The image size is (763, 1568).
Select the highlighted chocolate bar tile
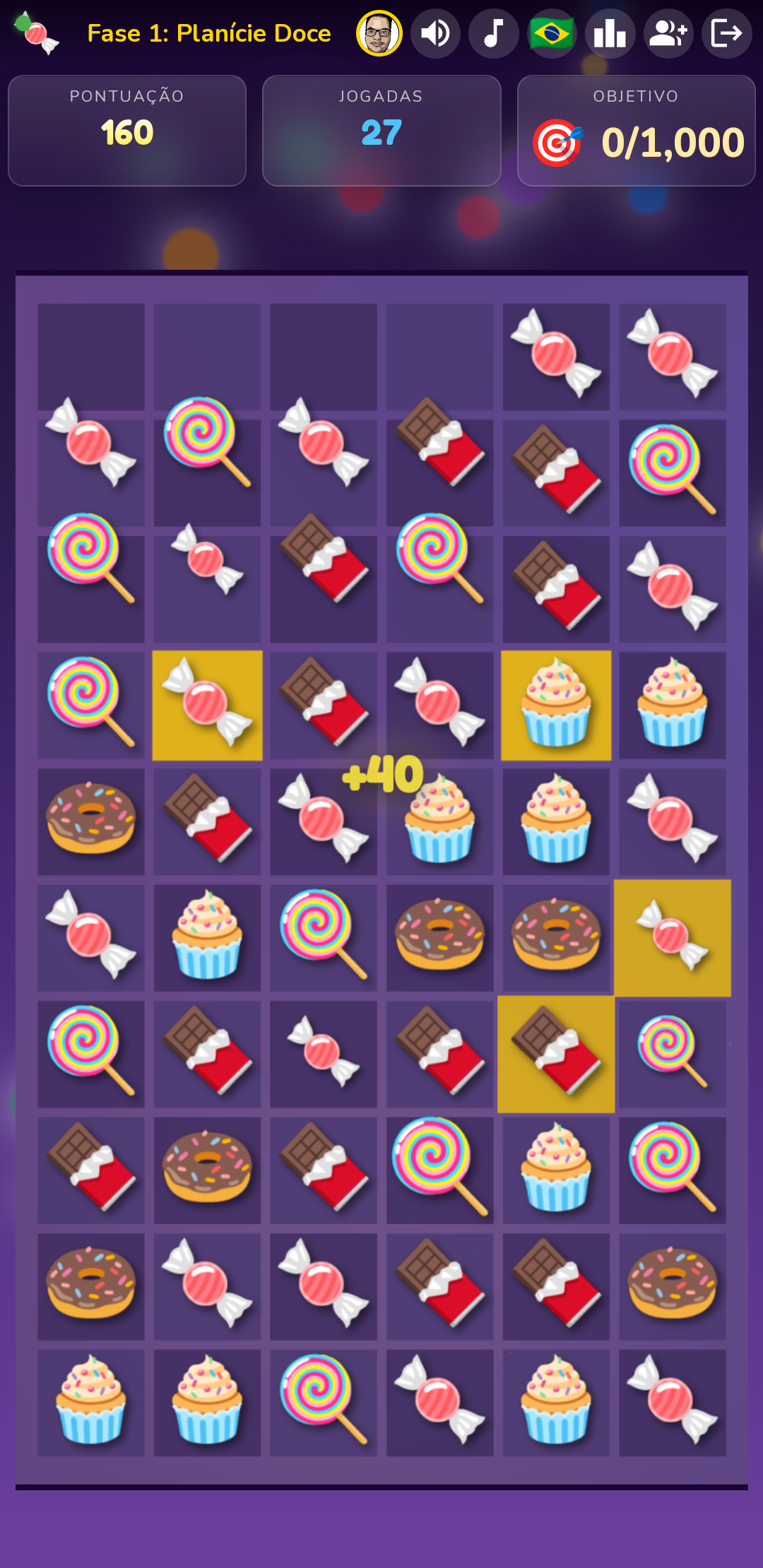pyautogui.click(x=556, y=1055)
